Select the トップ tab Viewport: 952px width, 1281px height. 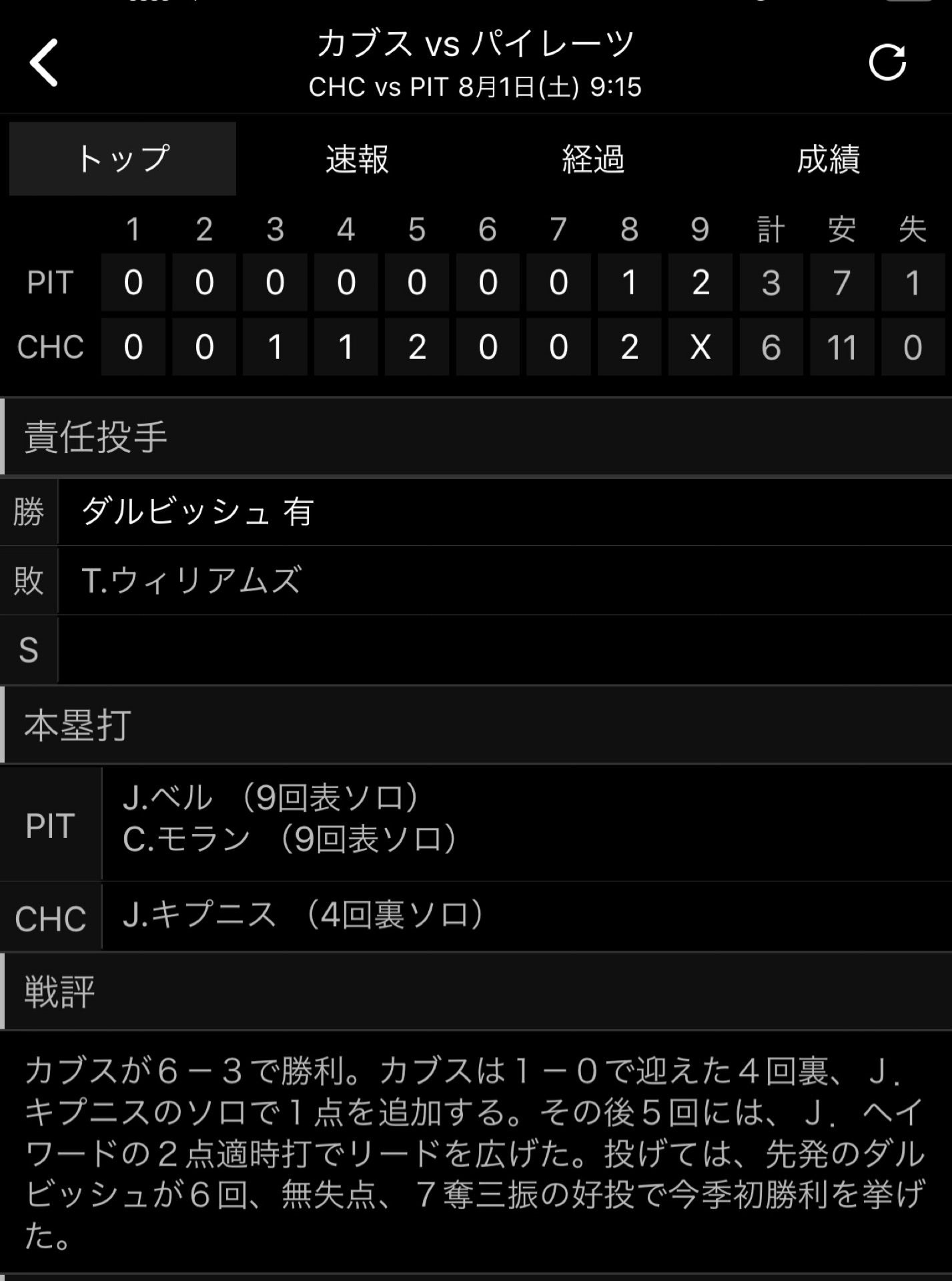(x=123, y=159)
